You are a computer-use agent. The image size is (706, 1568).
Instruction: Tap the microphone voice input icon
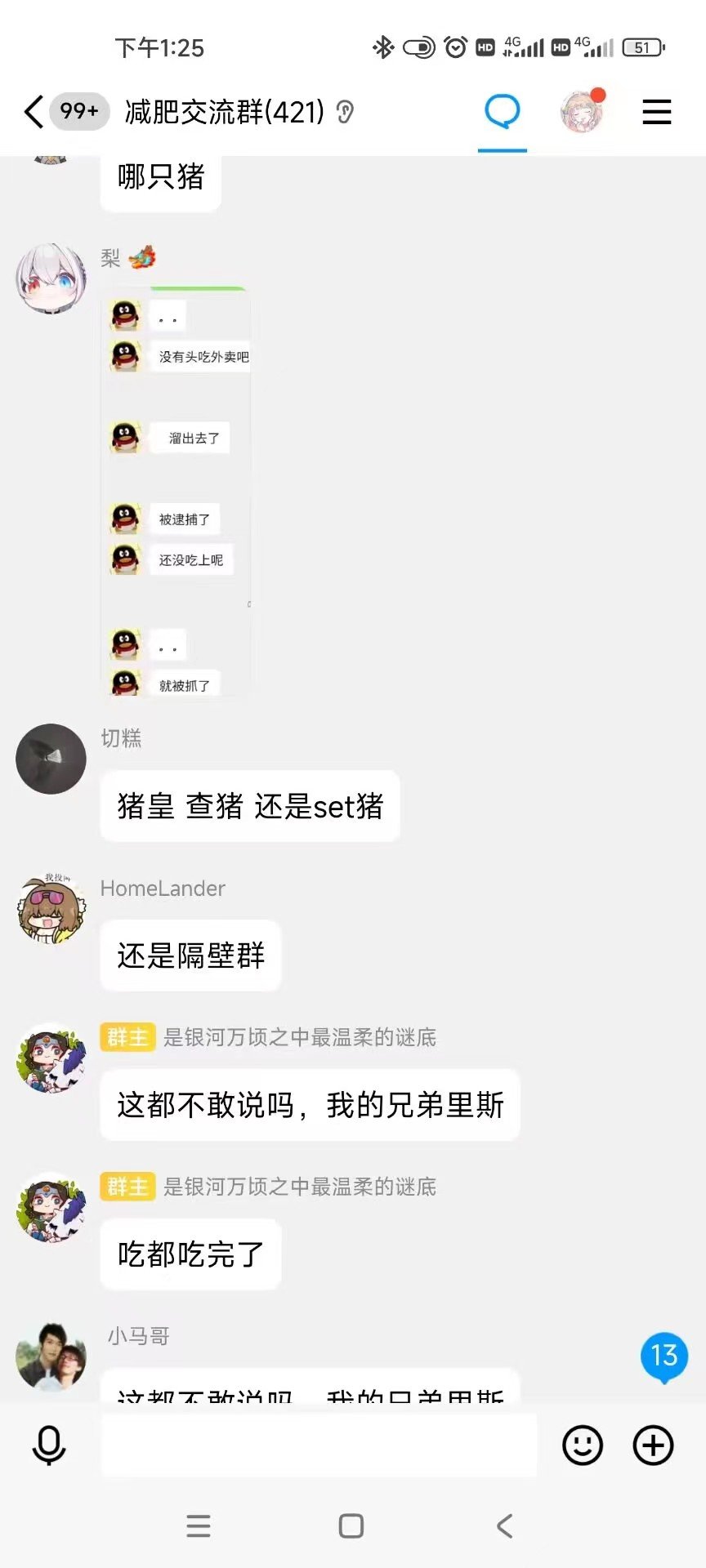(49, 1445)
